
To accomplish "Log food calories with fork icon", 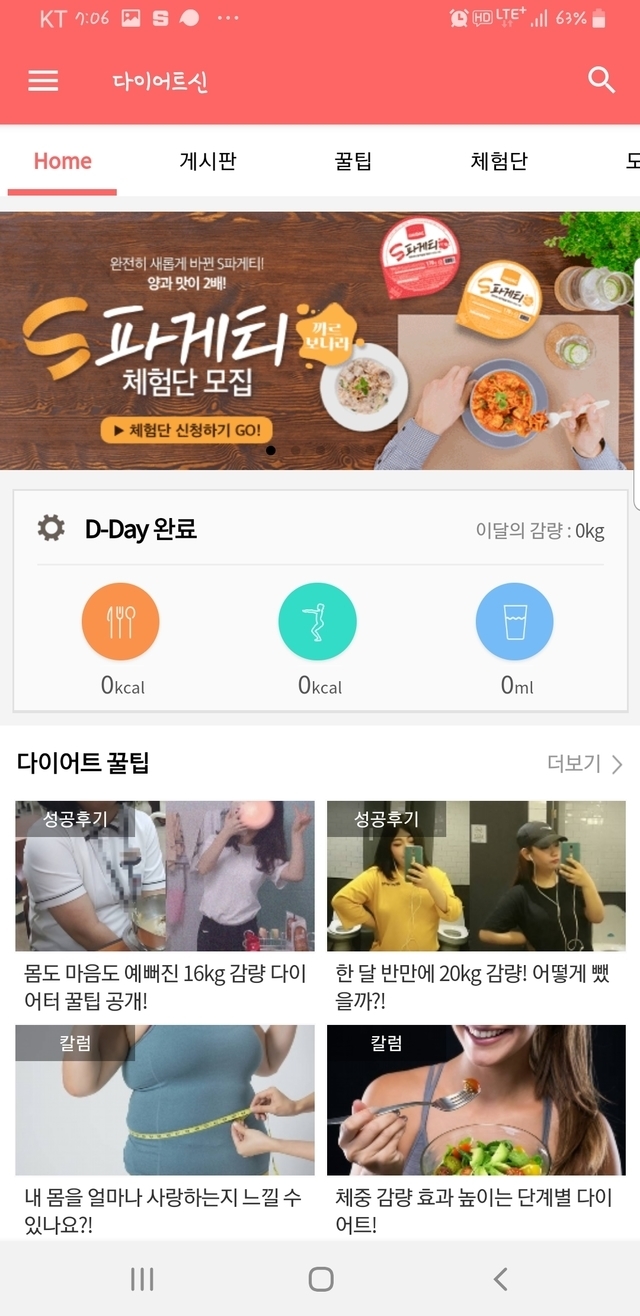I will pyautogui.click(x=120, y=622).
